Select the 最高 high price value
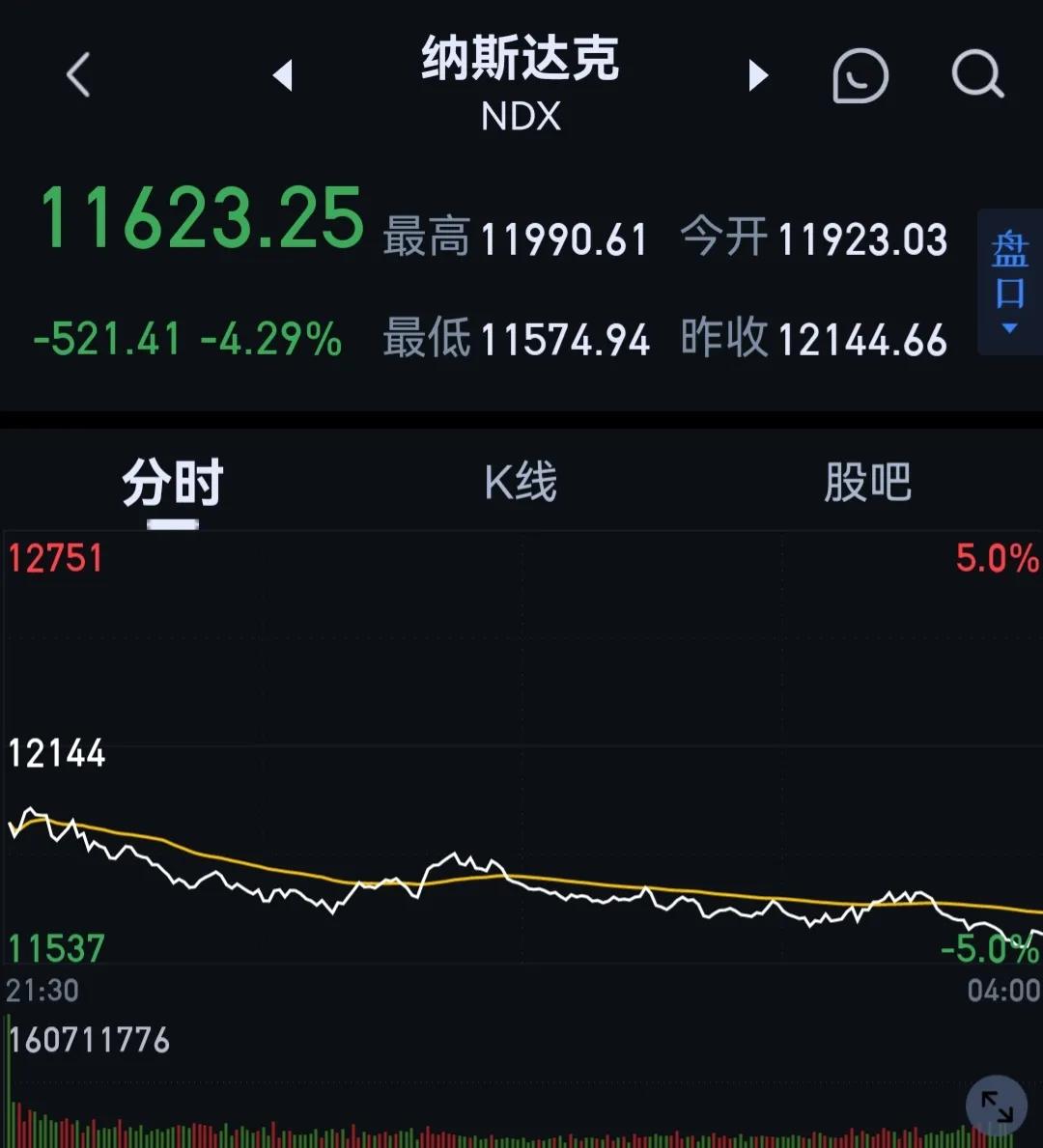The height and width of the screenshot is (1148, 1043). (565, 238)
